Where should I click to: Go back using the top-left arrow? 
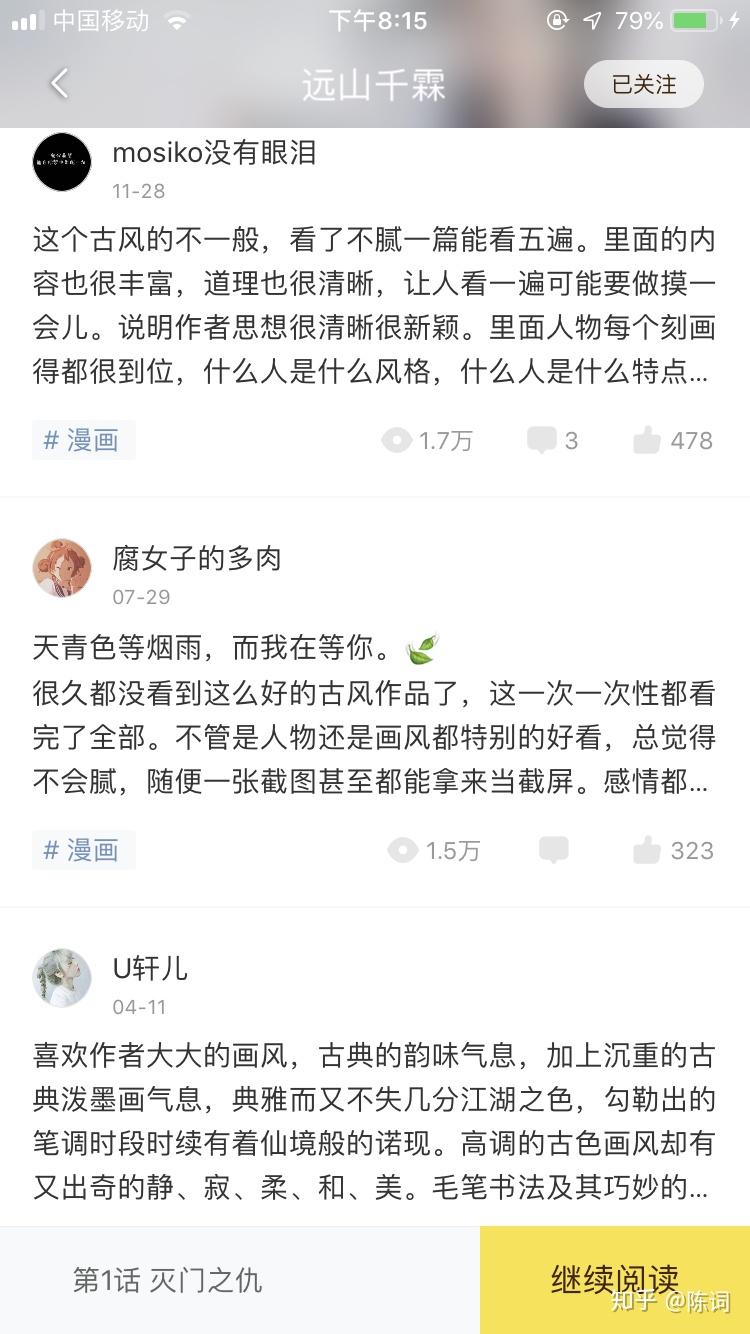pos(60,84)
